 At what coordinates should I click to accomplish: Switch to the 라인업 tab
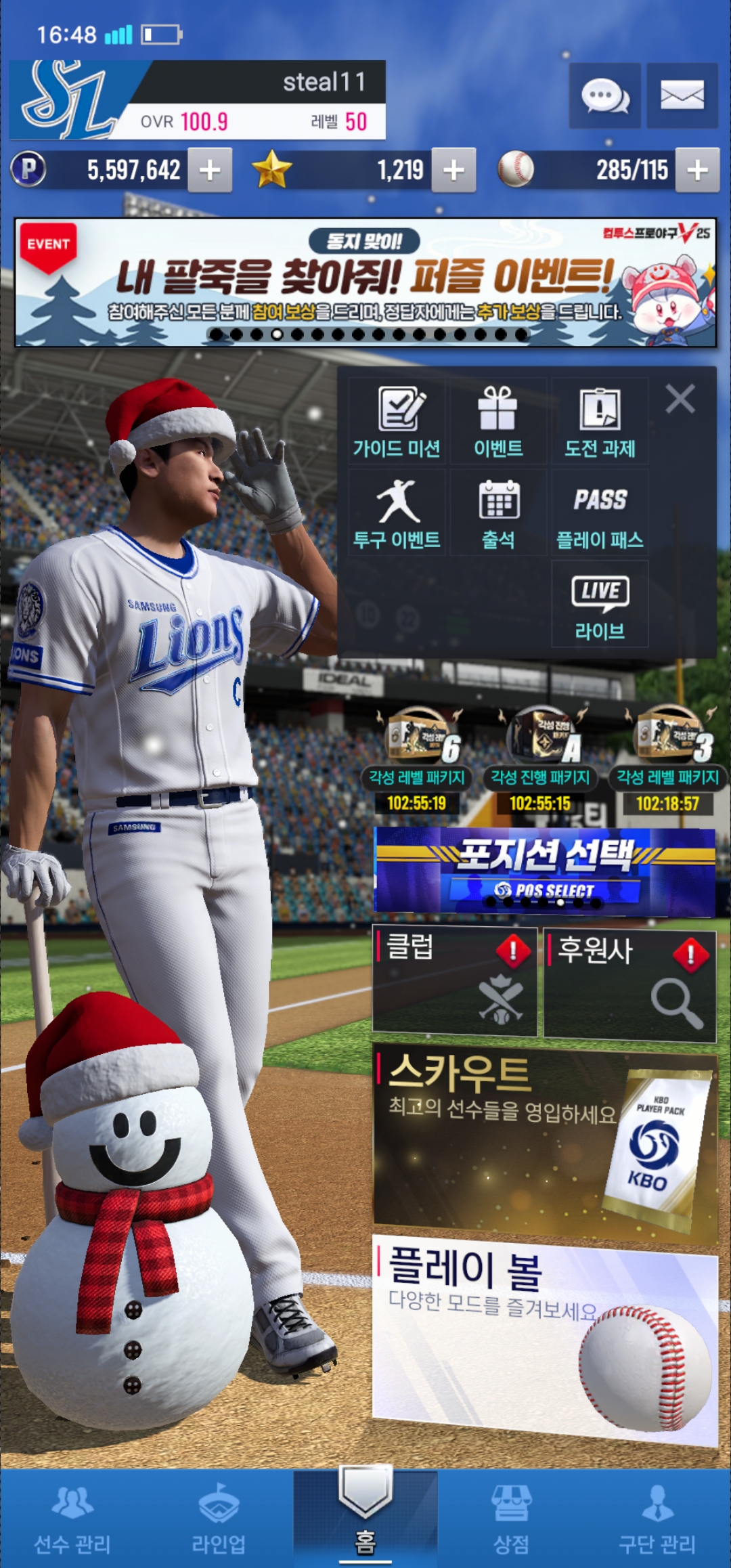pos(219,1518)
